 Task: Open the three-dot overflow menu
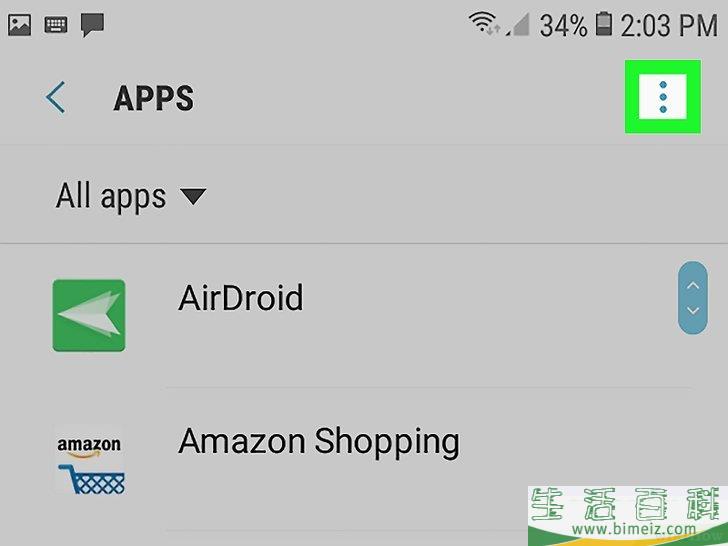point(660,97)
